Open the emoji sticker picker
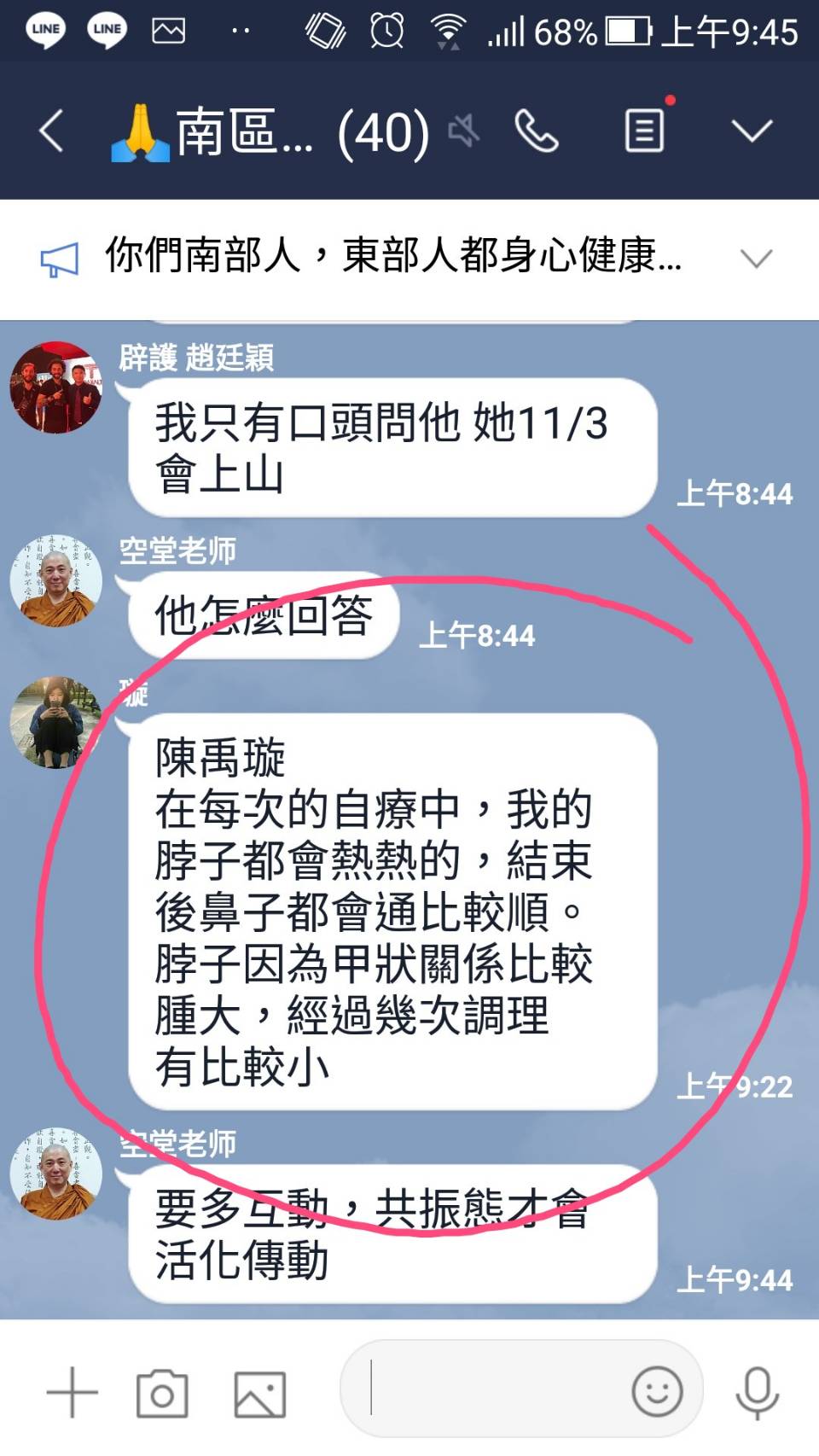This screenshot has width=819, height=1456. pos(657,1391)
